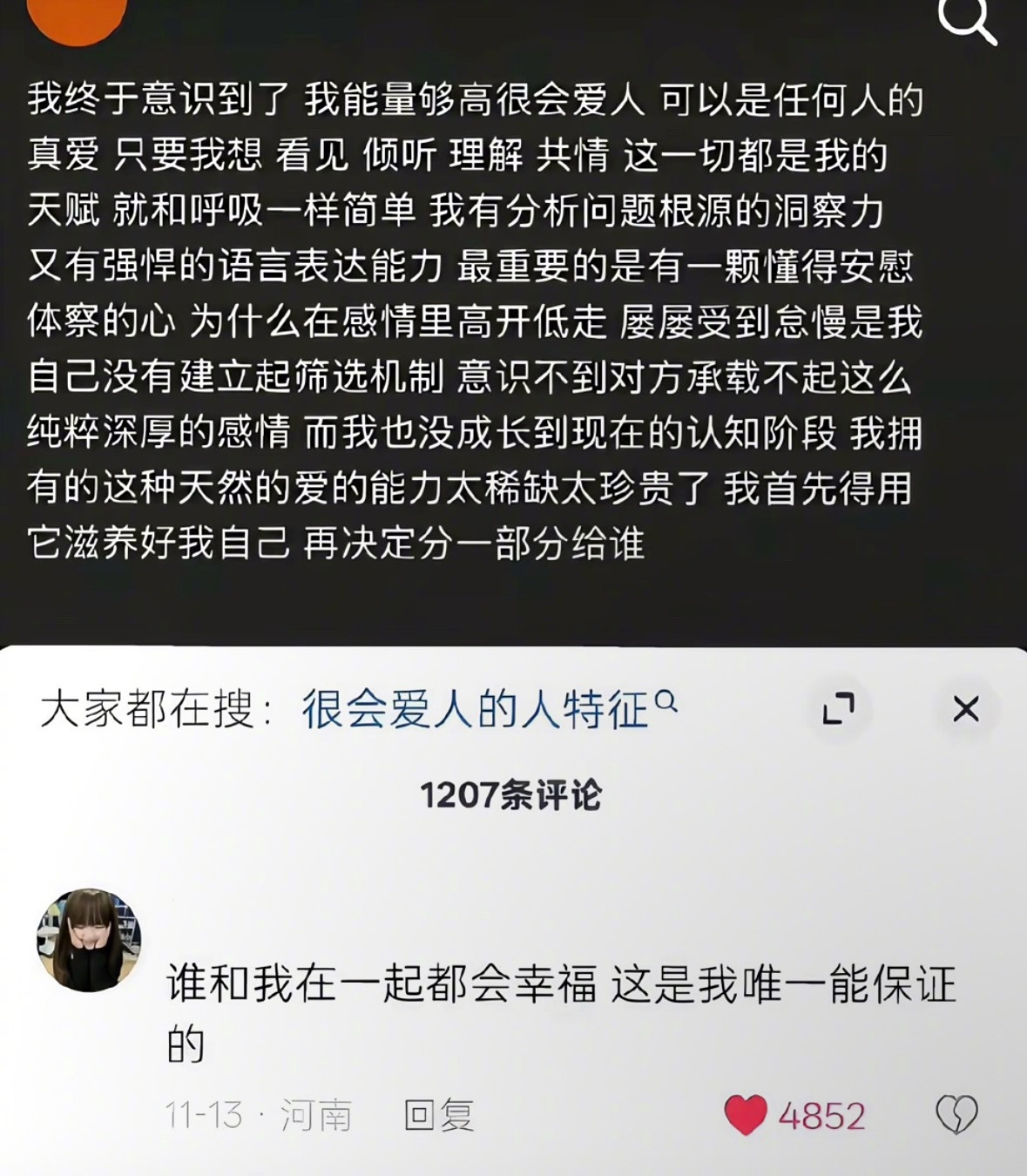Select the comments tab labeled 1207条评论
1027x1176 pixels.
click(513, 793)
